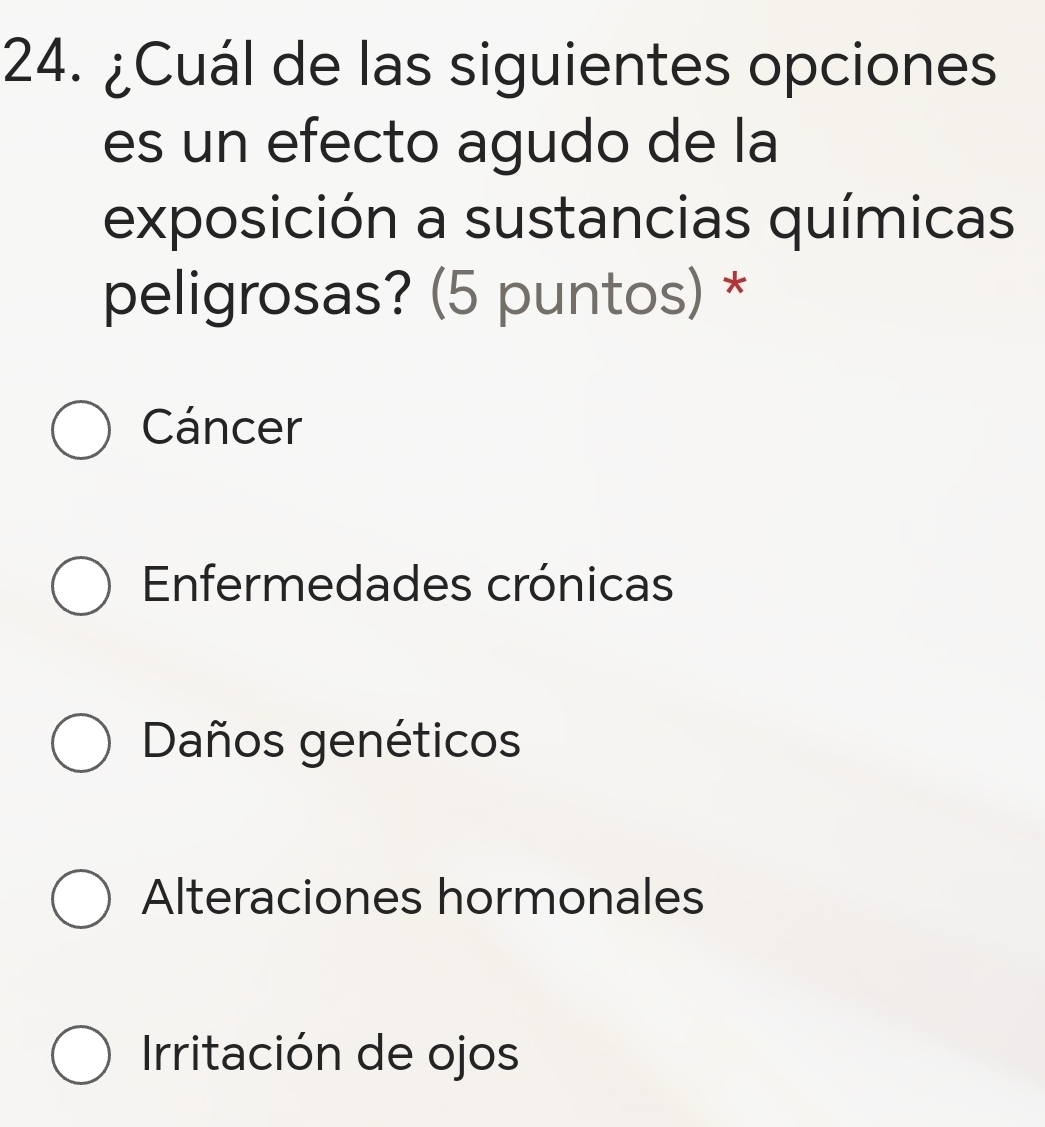Choose Enfermedades crónicas as the answer
Screen dimensions: 1045x1127
pyautogui.click(x=80, y=587)
